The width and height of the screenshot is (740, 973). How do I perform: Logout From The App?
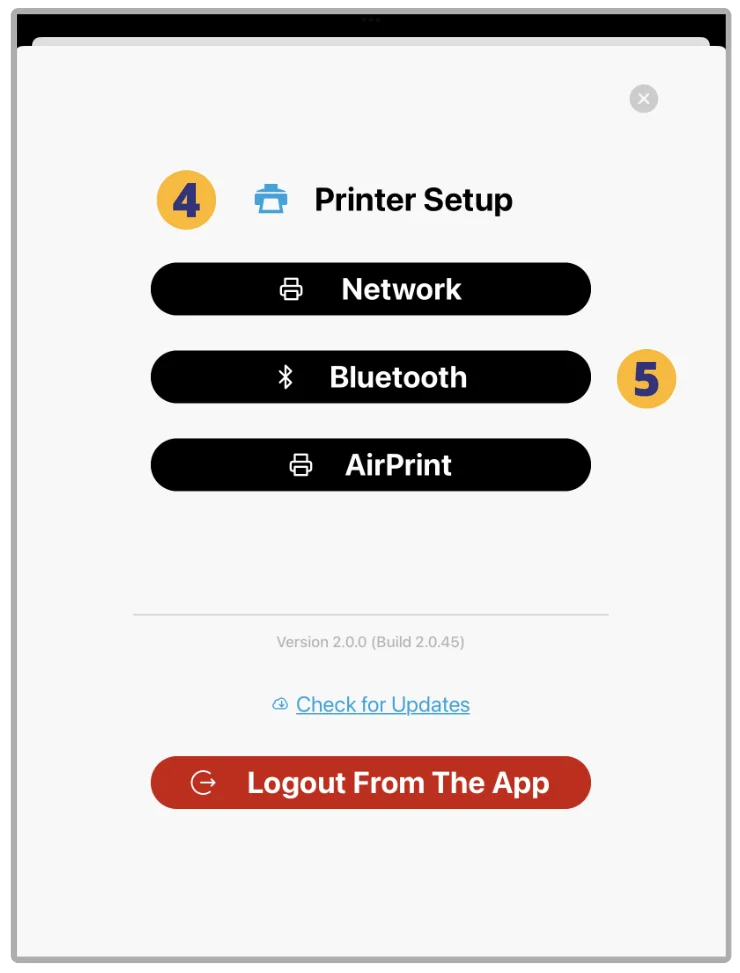(370, 782)
